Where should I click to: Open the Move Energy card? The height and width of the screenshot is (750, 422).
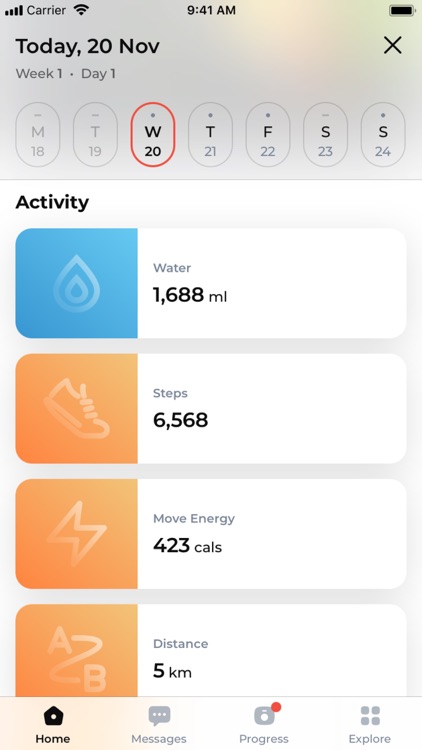tap(211, 534)
